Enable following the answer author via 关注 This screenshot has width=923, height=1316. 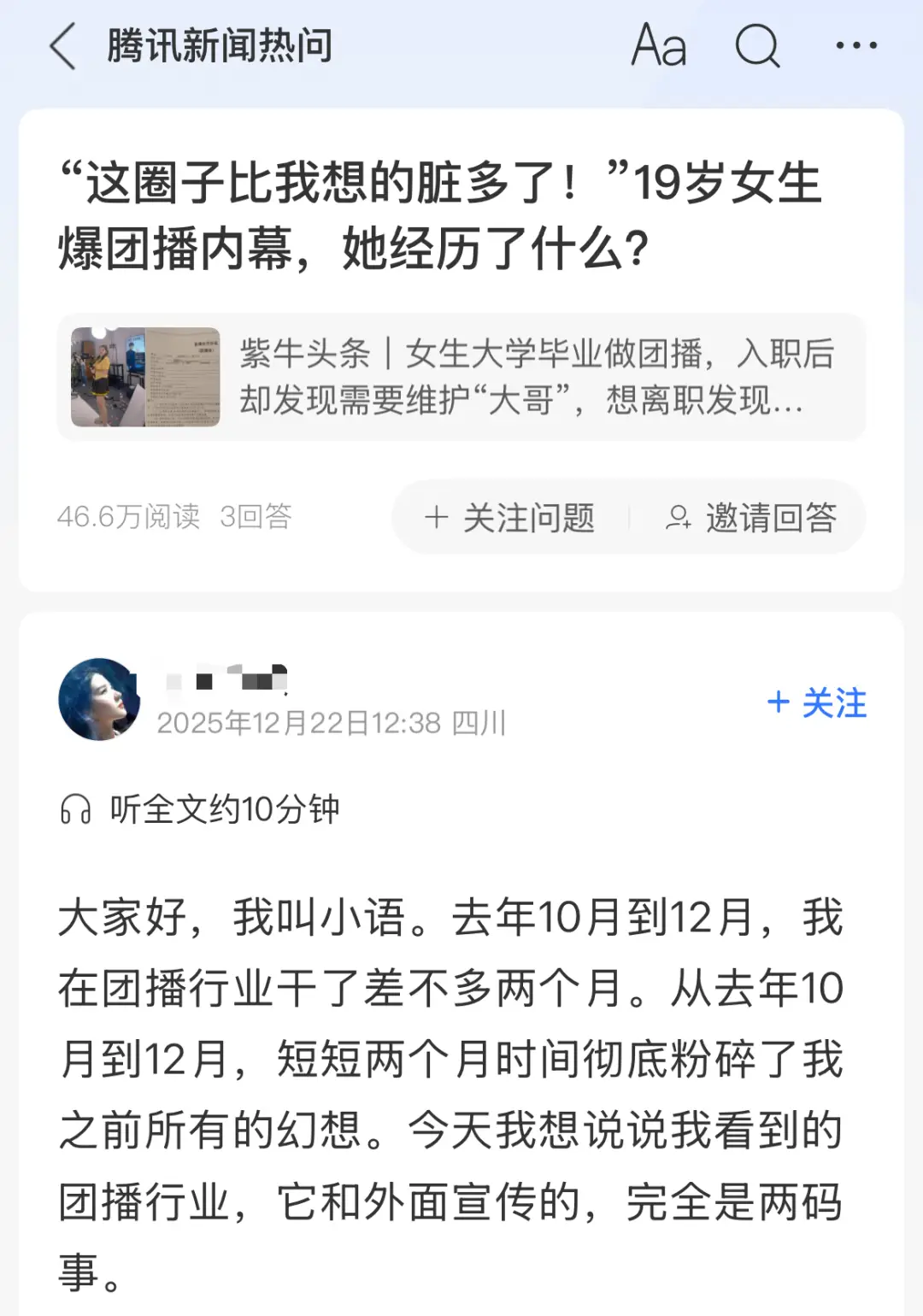coord(816,704)
